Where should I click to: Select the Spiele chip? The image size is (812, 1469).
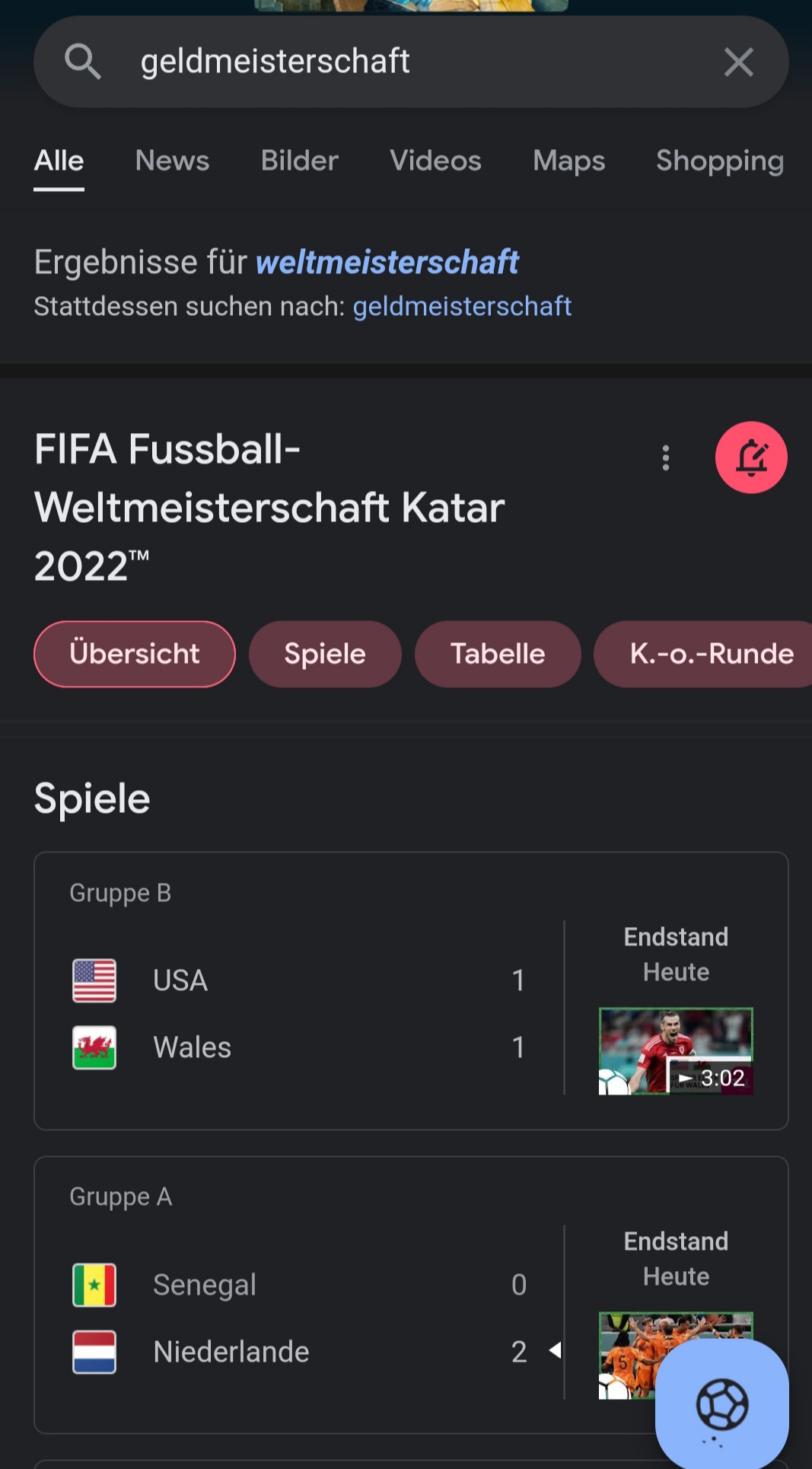325,655
